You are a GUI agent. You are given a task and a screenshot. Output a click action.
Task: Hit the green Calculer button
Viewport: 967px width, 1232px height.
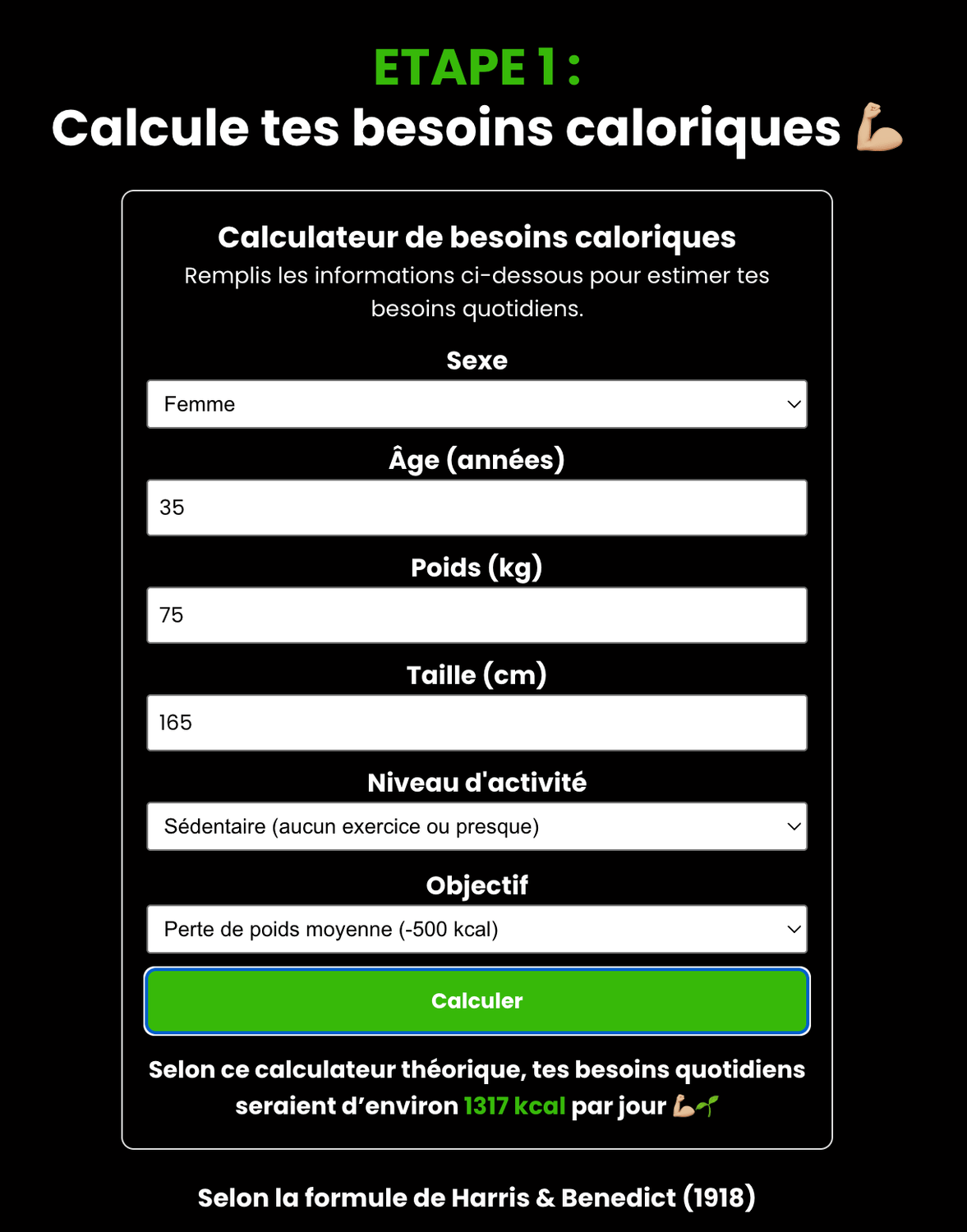[x=477, y=1000]
